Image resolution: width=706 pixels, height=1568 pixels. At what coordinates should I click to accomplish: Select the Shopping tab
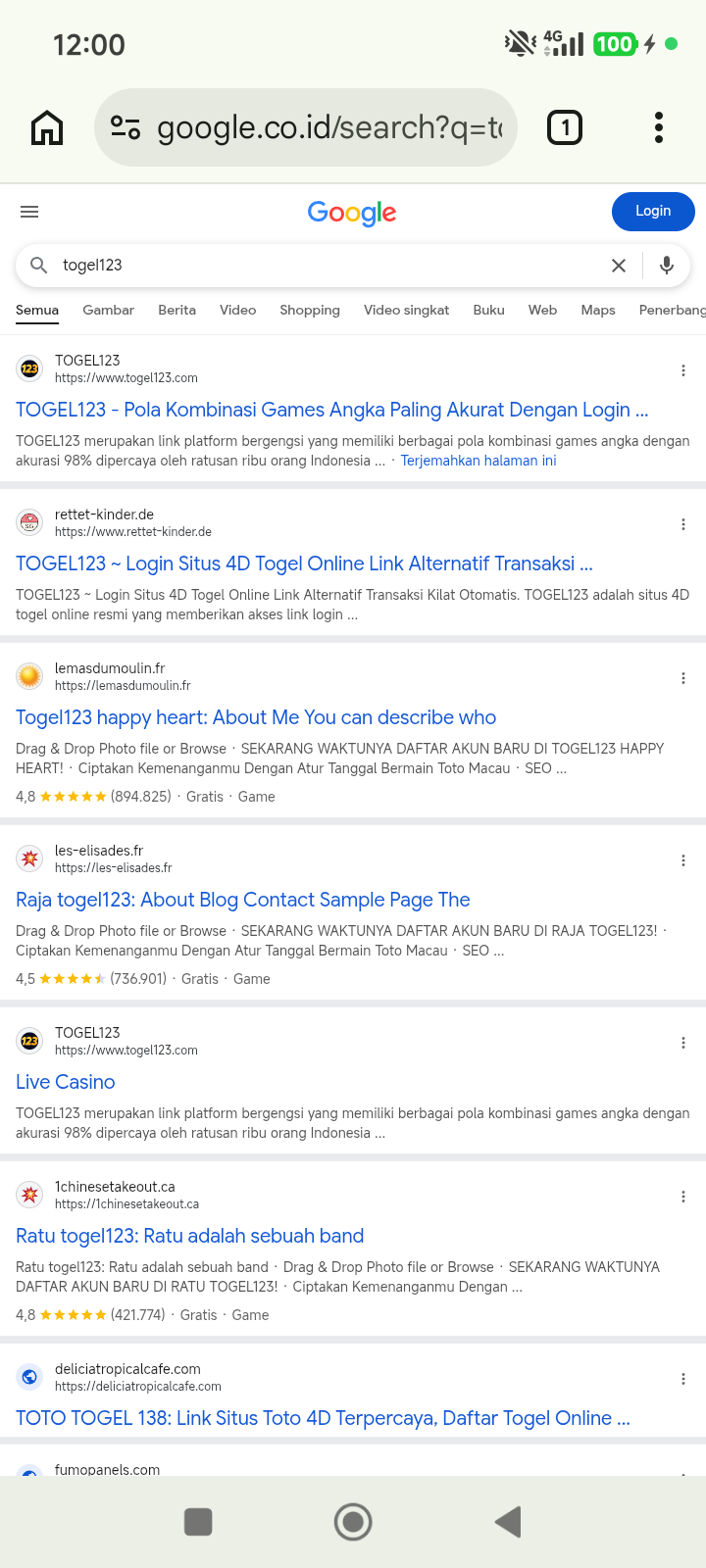310,310
